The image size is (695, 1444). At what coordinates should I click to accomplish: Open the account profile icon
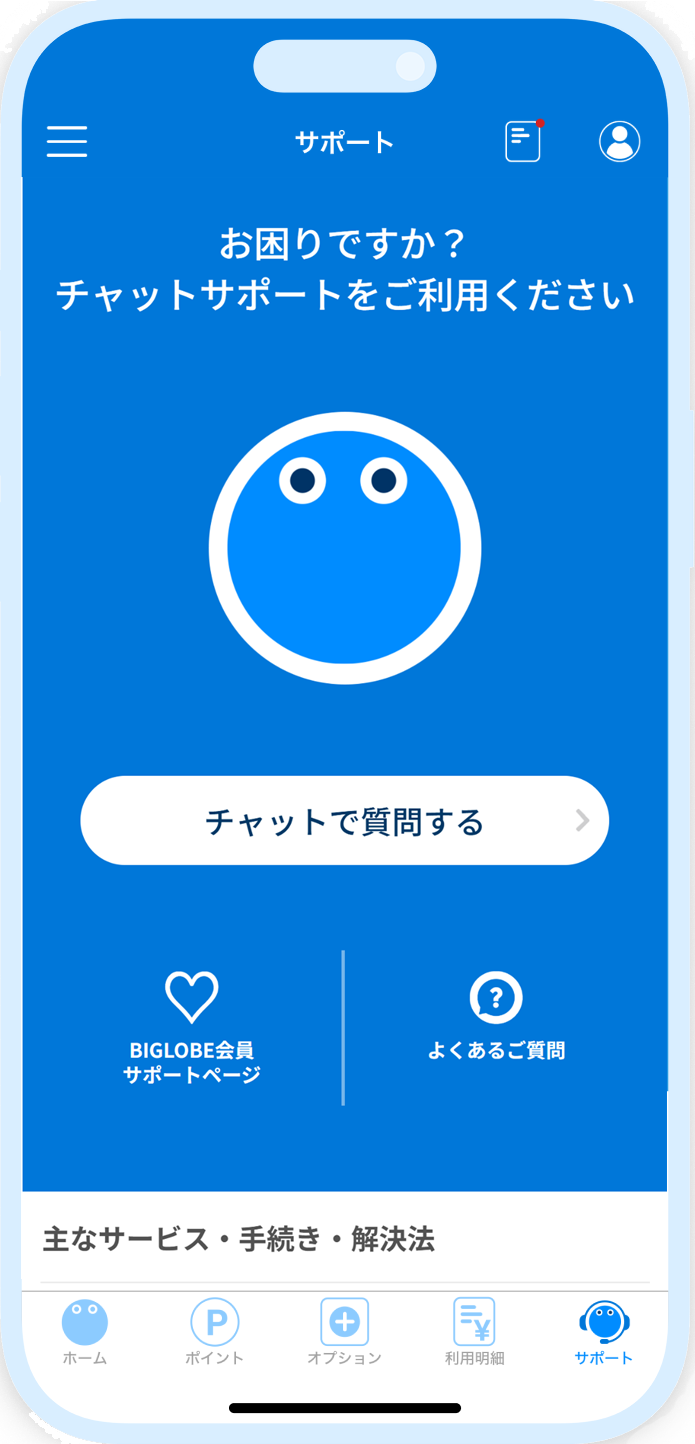[x=620, y=141]
